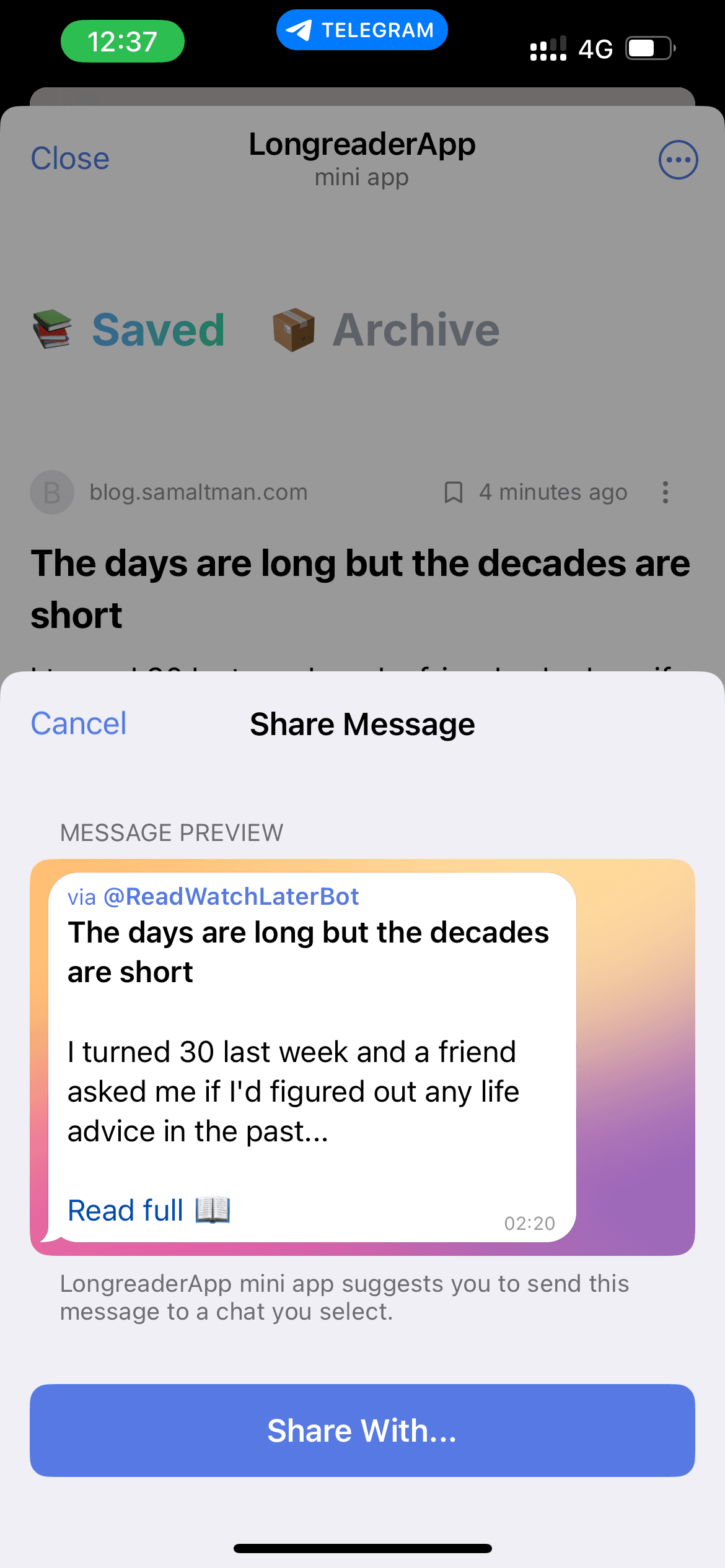The width and height of the screenshot is (725, 1568).
Task: Switch to the Archive tab
Action: click(x=387, y=329)
